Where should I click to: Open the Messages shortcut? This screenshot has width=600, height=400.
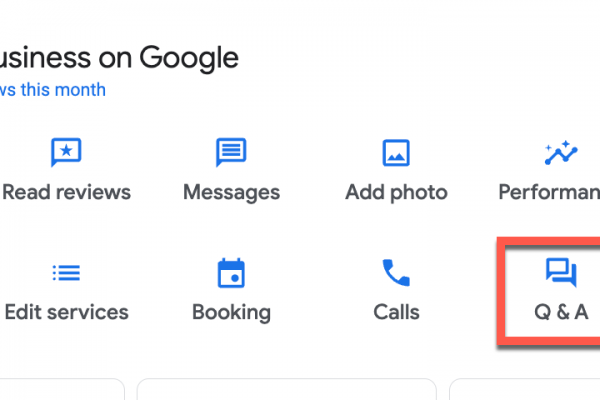tap(231, 170)
